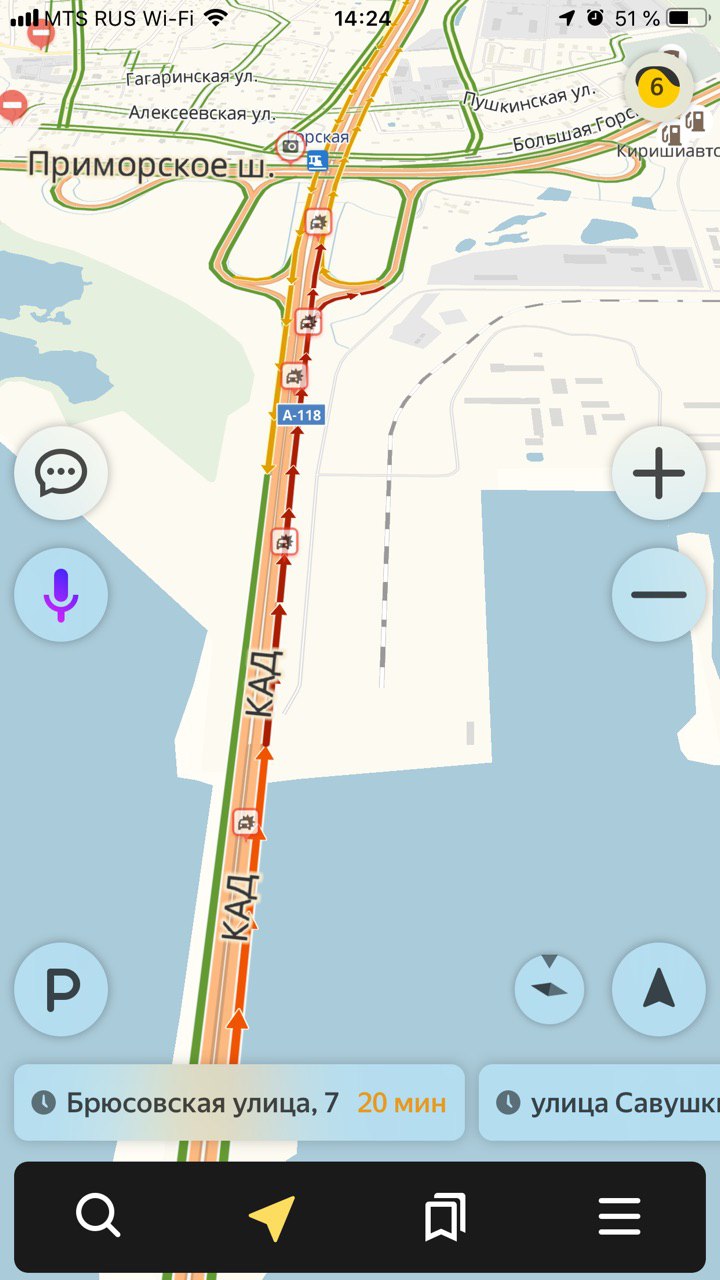
Task: Open search in the bottom bar
Action: 98,1217
